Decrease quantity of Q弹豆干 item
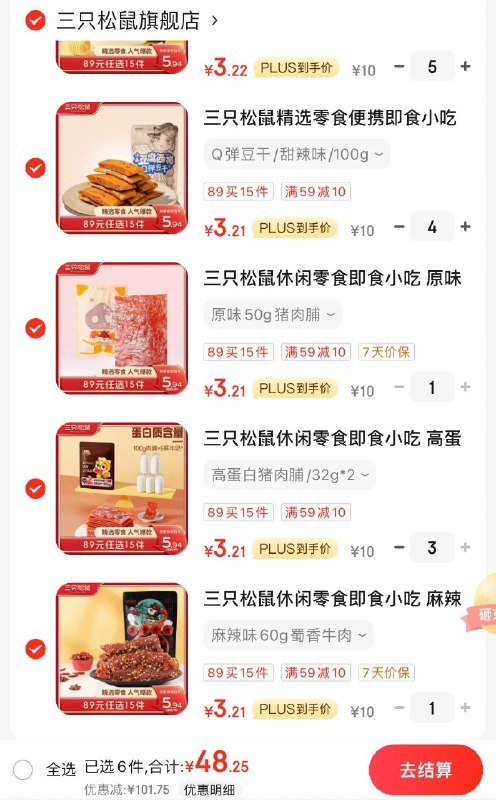 click(x=399, y=227)
